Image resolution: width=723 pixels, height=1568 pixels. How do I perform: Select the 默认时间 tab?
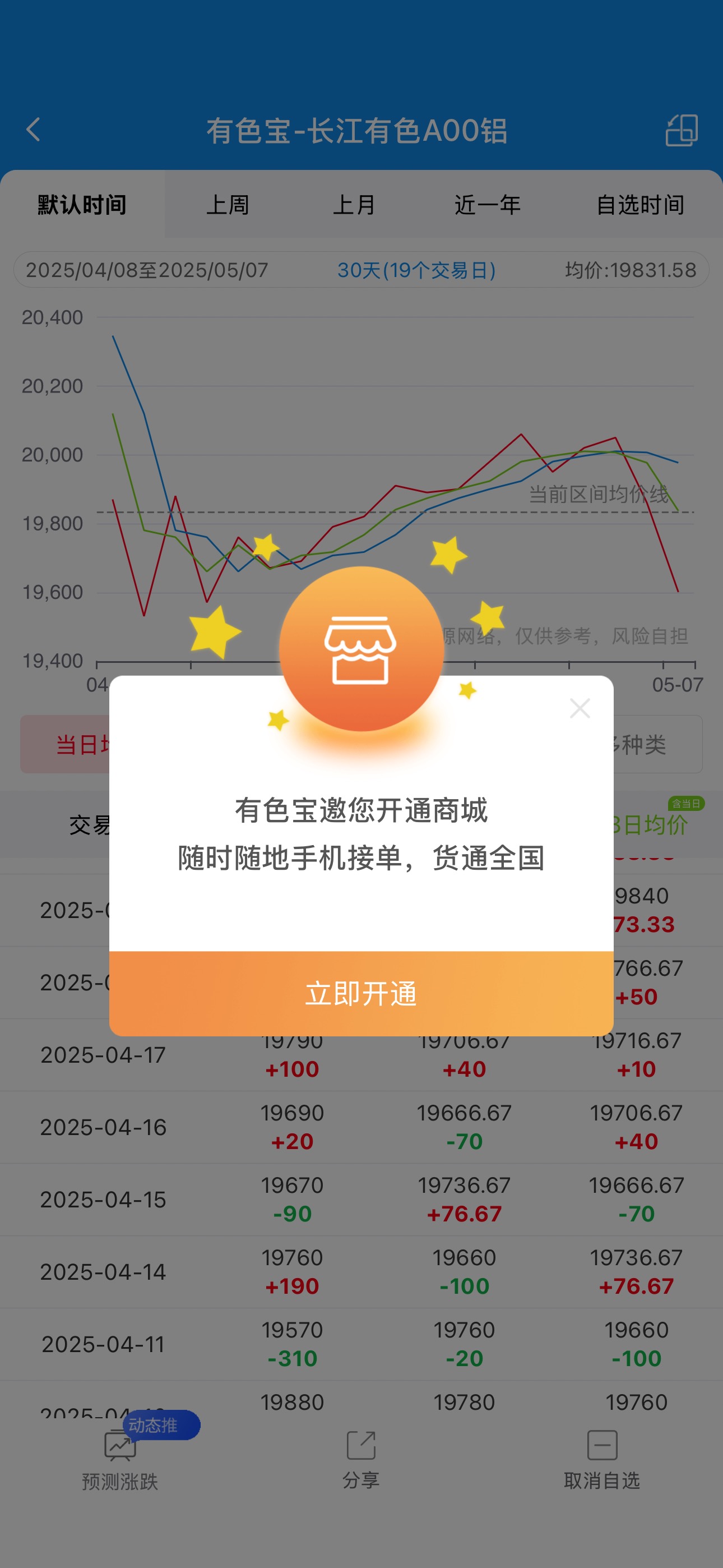pyautogui.click(x=82, y=205)
